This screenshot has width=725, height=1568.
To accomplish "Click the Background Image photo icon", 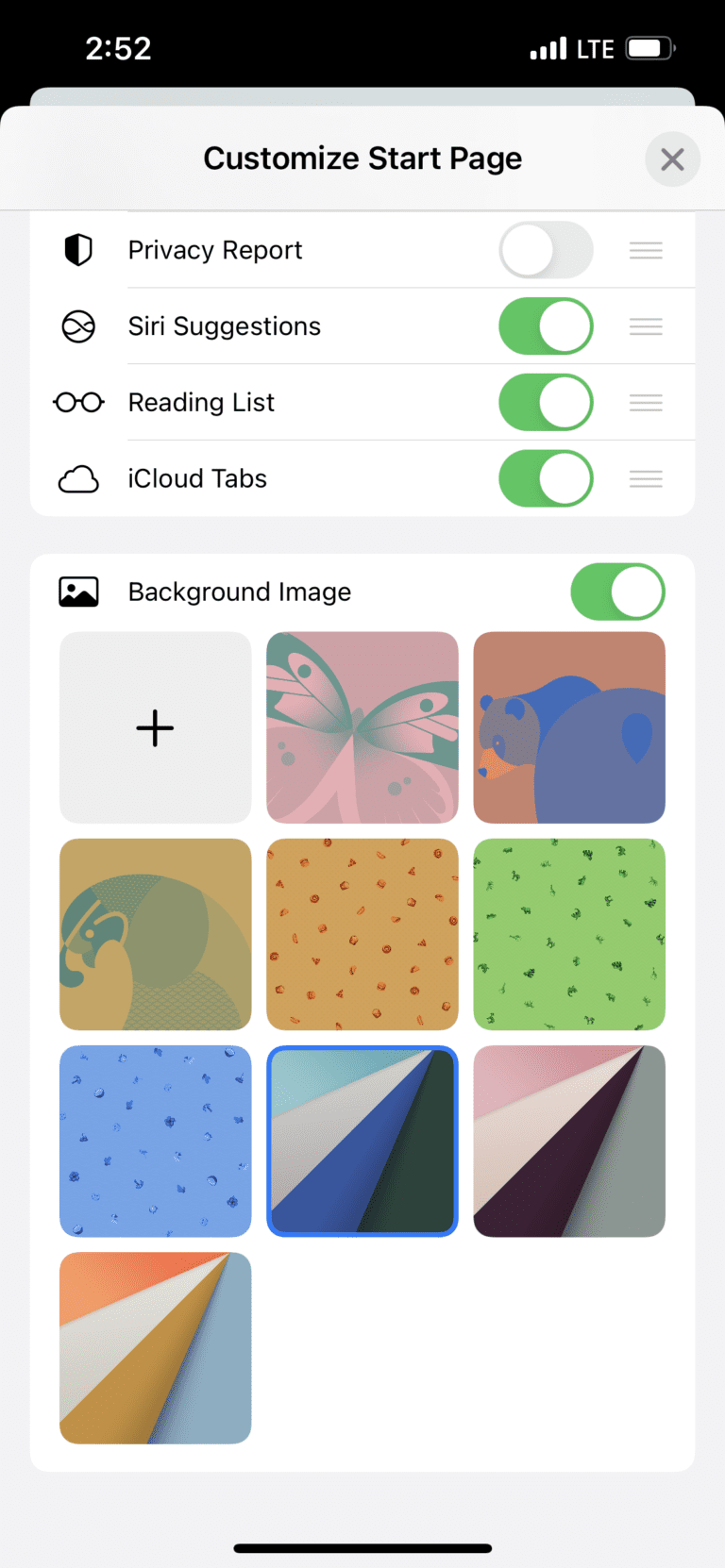I will coord(78,592).
